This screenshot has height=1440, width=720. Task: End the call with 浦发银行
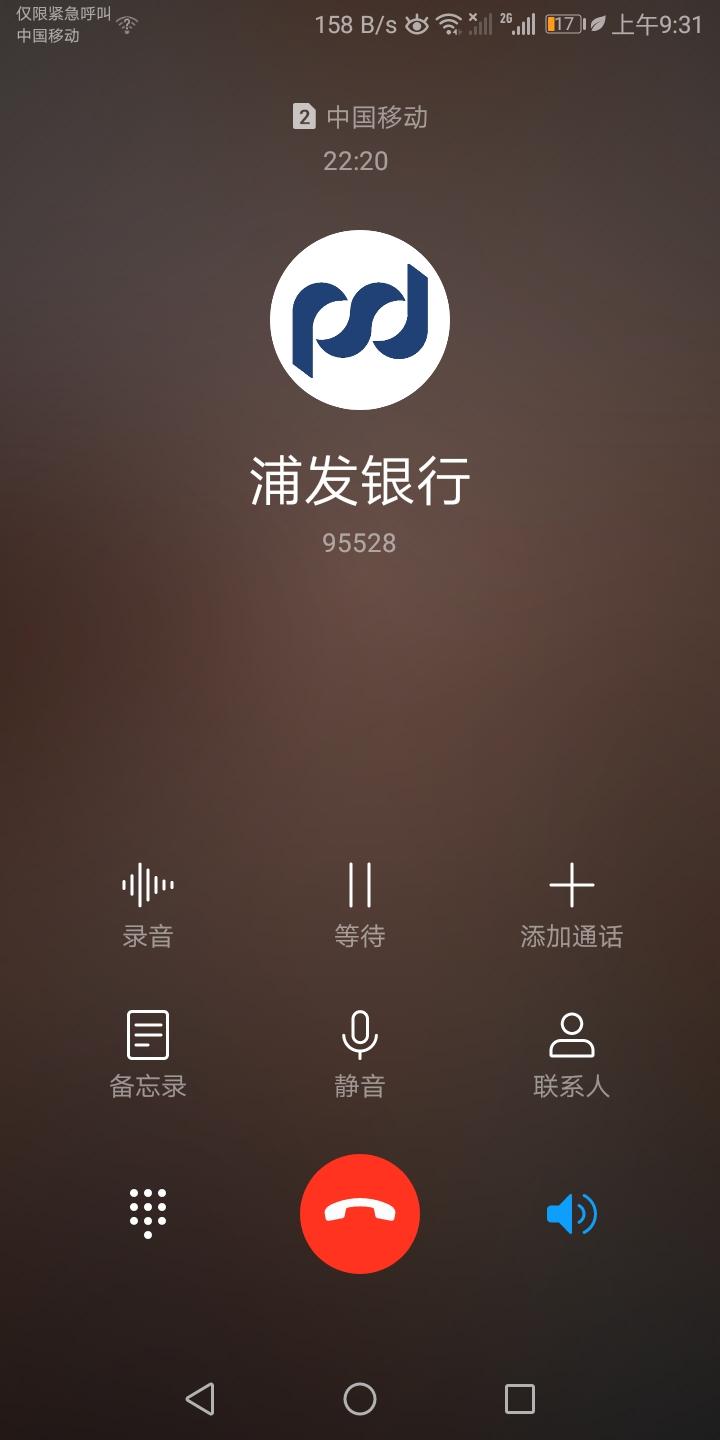tap(360, 1214)
